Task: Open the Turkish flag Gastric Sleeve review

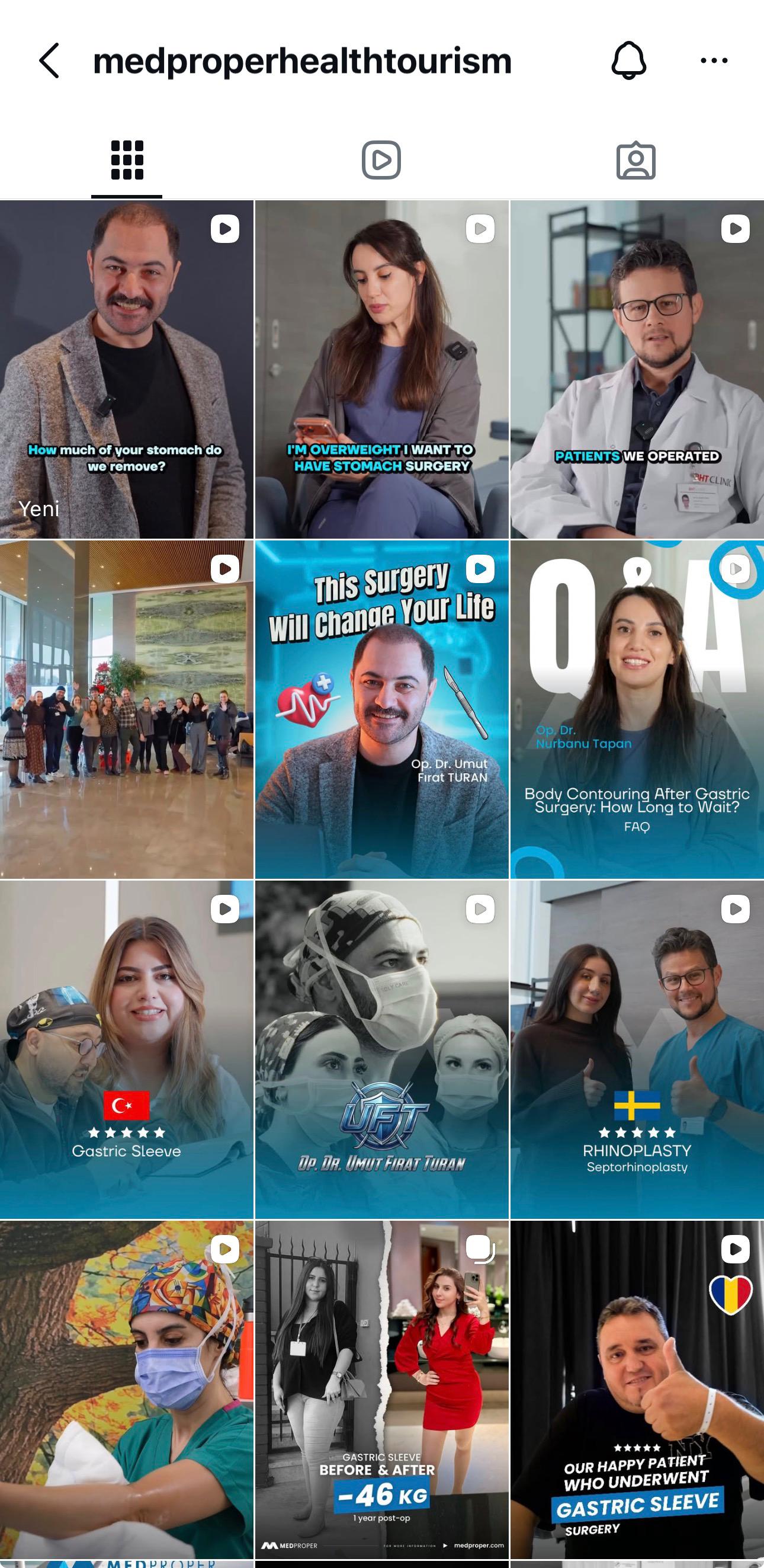Action: 127,1049
